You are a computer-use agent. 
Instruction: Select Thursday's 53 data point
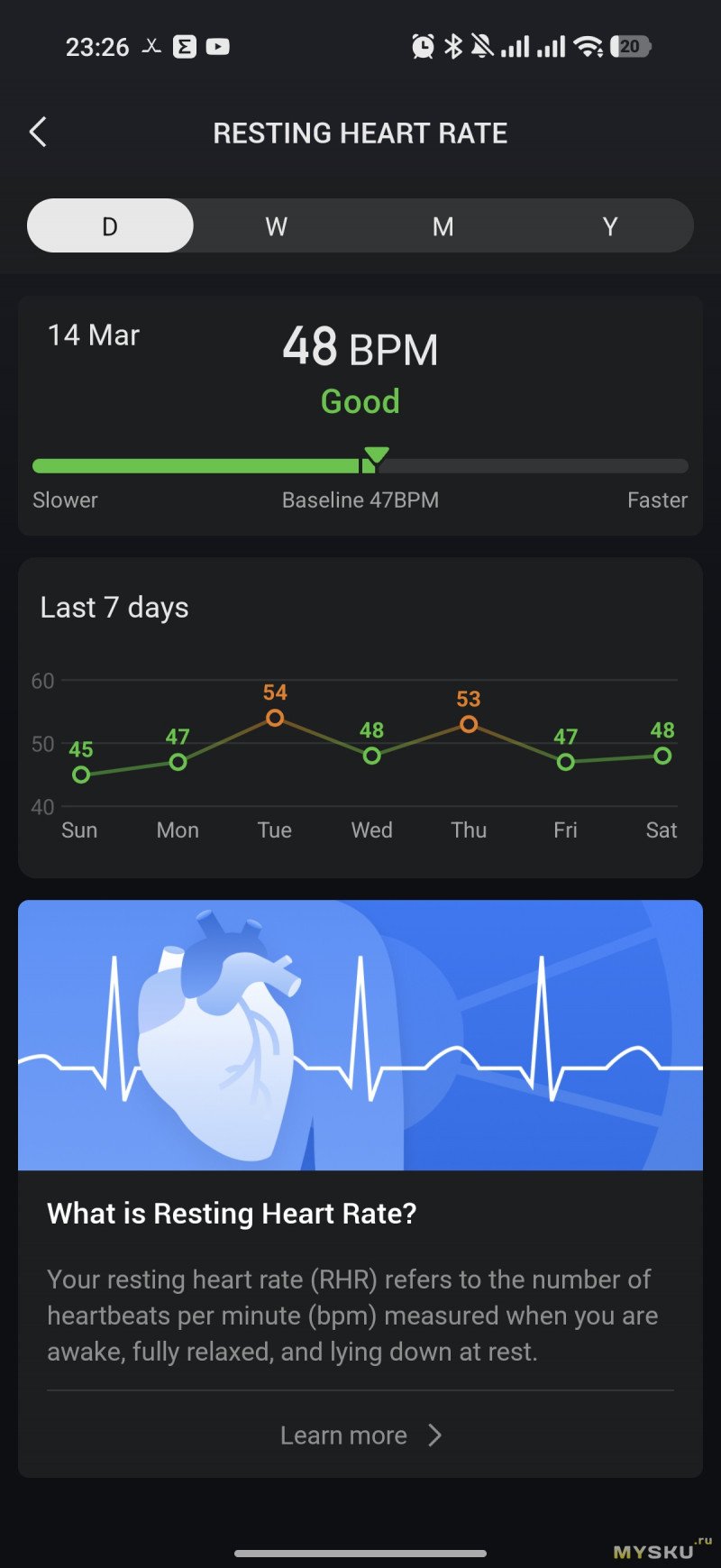click(469, 724)
